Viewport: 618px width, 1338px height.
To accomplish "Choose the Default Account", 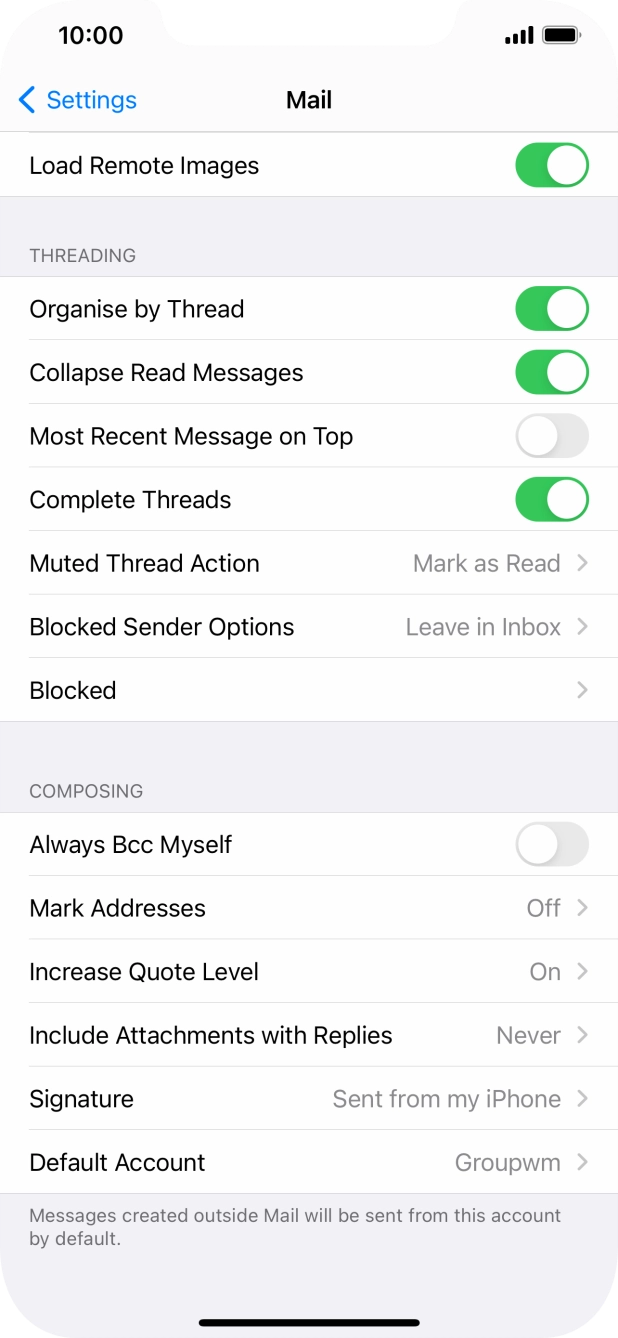I will pyautogui.click(x=308, y=1162).
